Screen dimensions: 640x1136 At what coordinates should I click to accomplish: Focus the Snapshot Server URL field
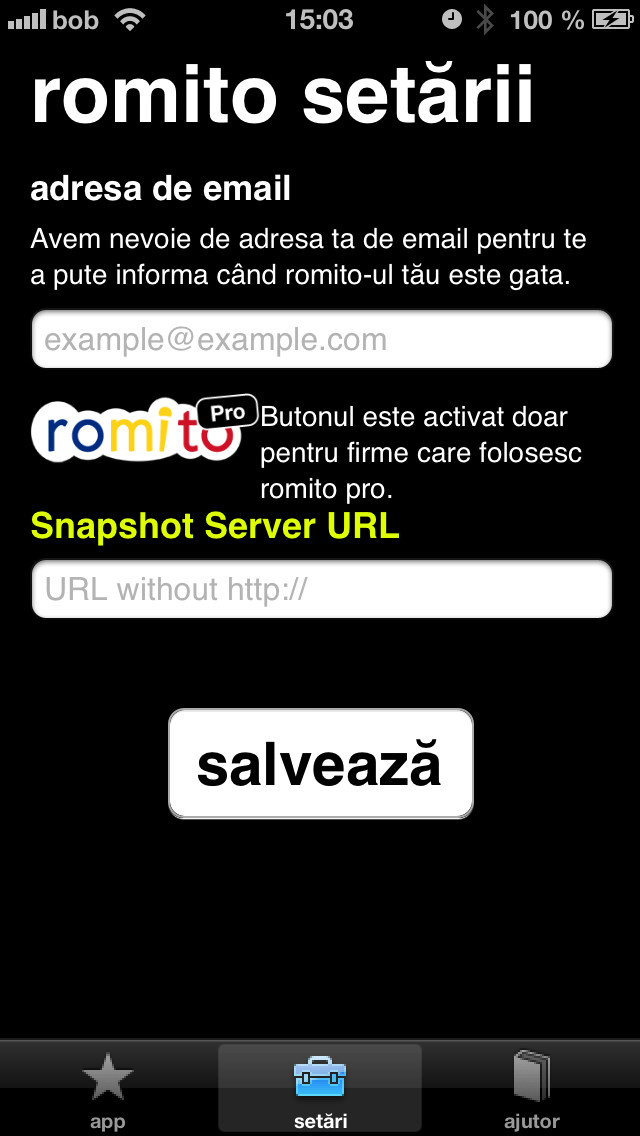pyautogui.click(x=321, y=589)
